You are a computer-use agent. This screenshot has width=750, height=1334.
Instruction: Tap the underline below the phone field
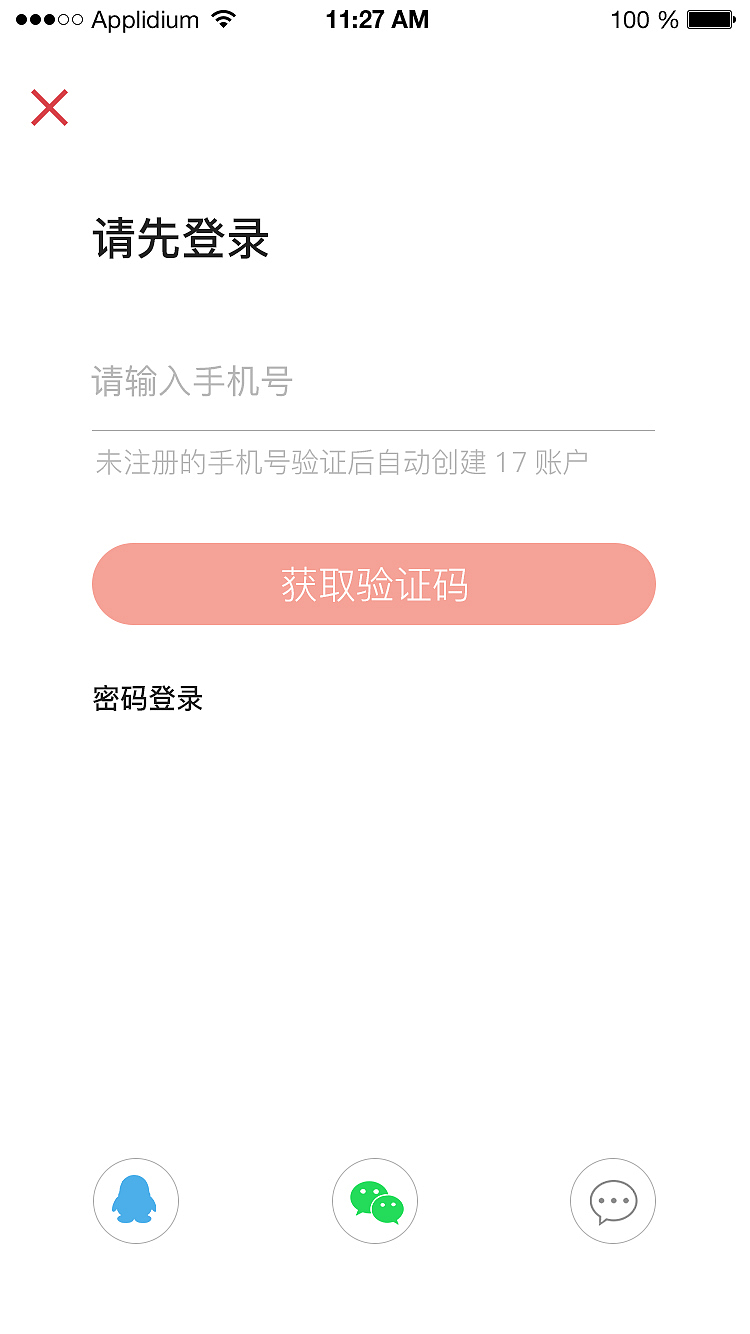(375, 428)
